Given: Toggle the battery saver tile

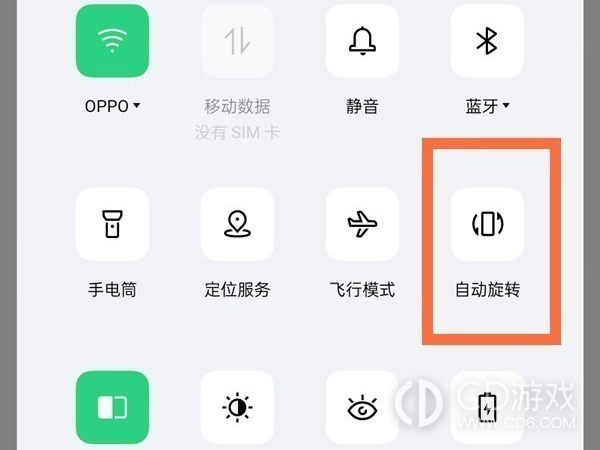Looking at the screenshot, I should tap(487, 407).
